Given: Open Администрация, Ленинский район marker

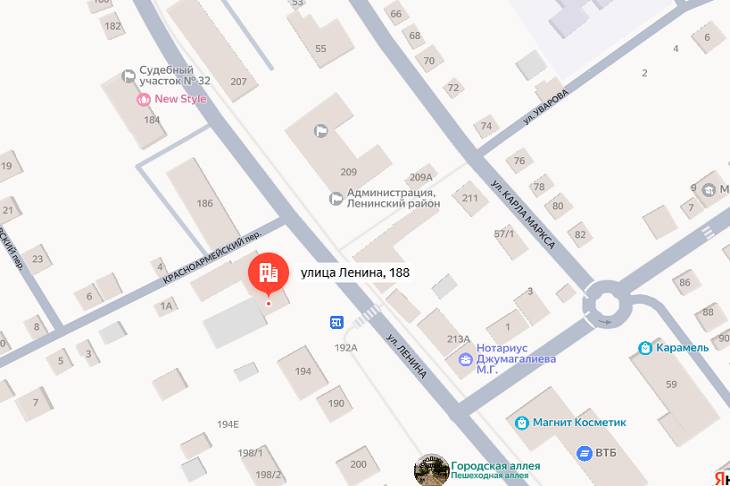Looking at the screenshot, I should point(336,199).
